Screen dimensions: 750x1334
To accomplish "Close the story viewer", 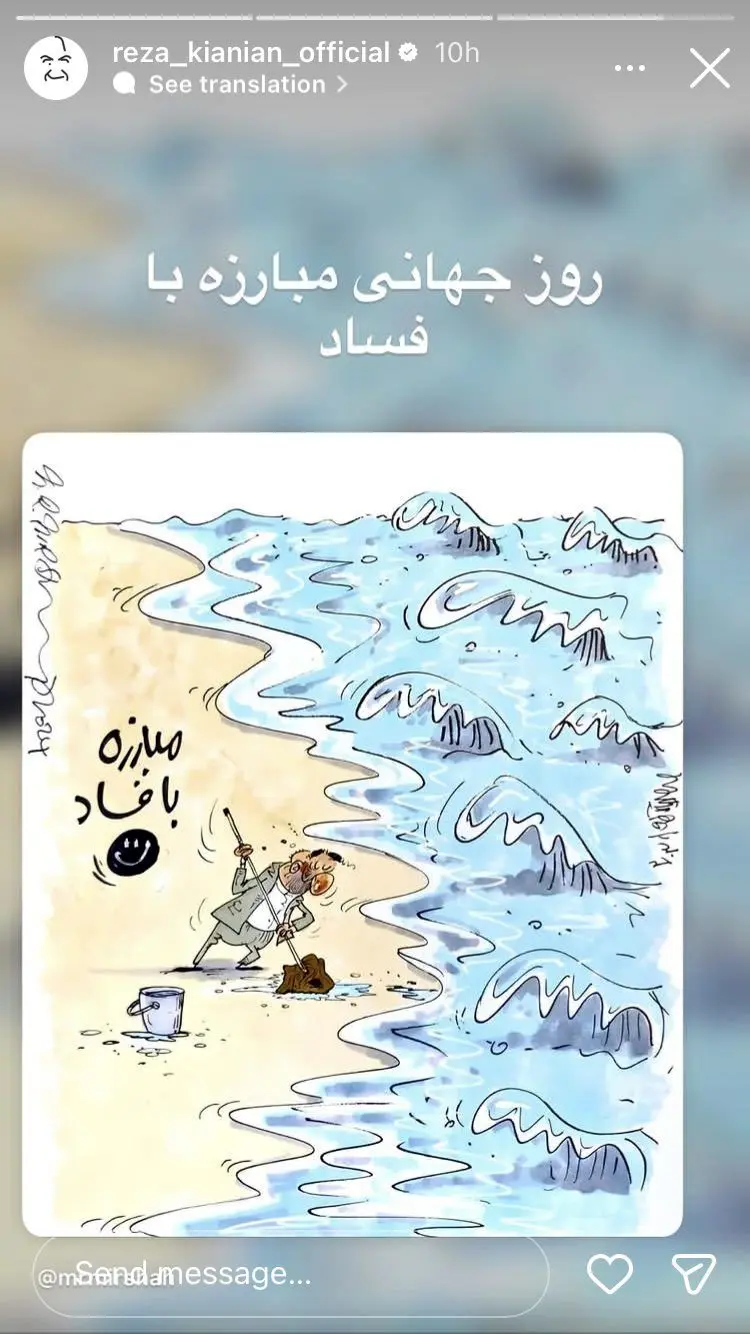I will (x=710, y=68).
